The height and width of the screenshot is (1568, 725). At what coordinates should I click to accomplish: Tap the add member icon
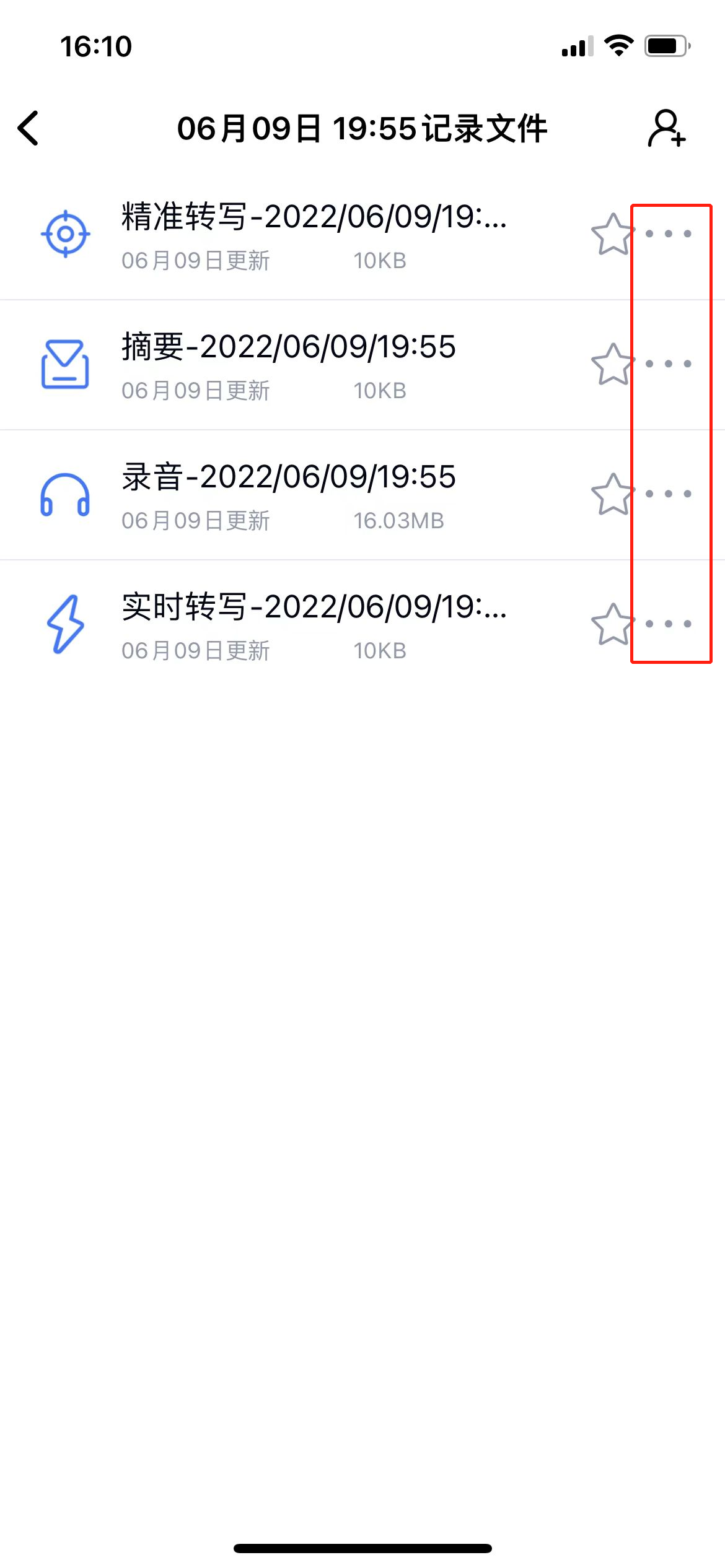pyautogui.click(x=667, y=128)
